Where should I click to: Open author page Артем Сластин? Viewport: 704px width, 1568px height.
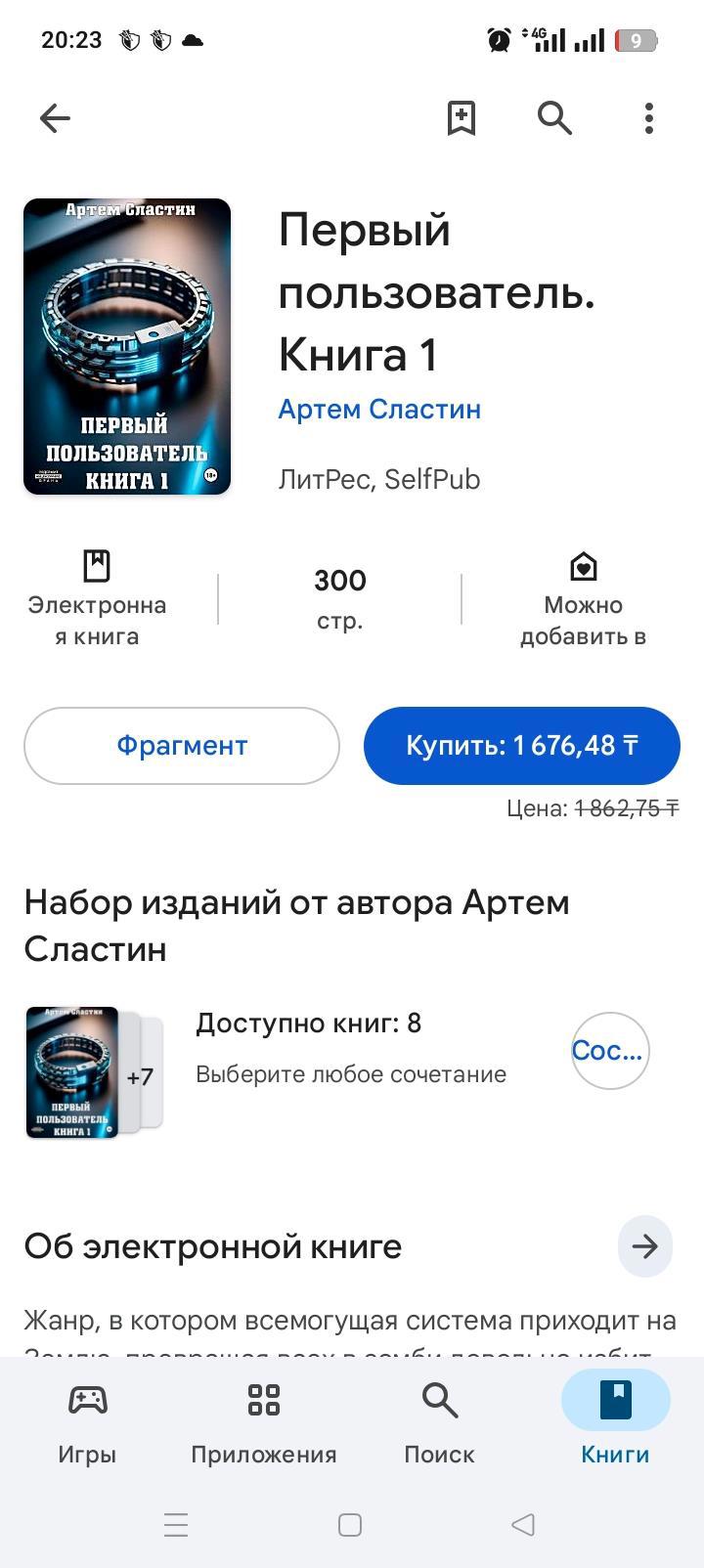379,409
